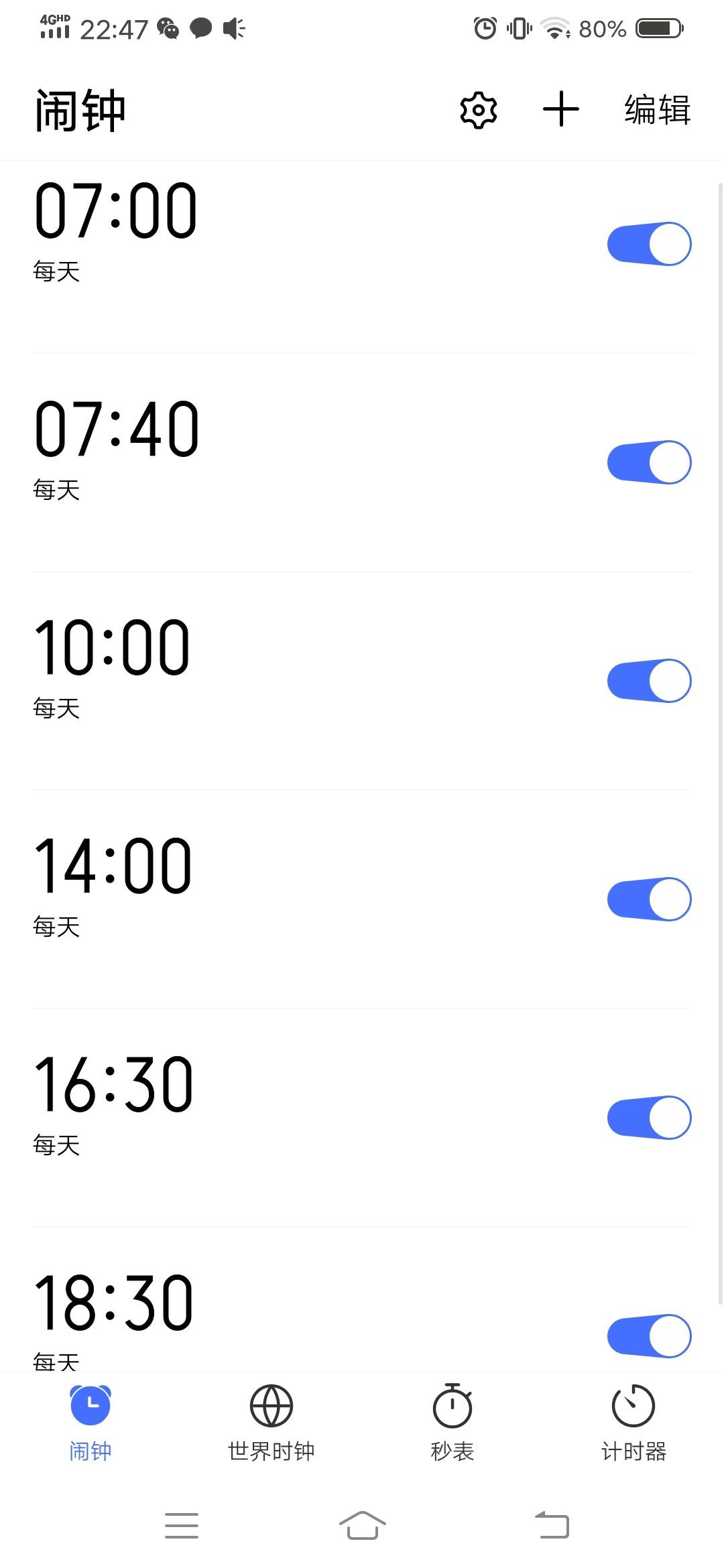Disable the 07:00 alarm switch
The image size is (724, 1568).
click(x=649, y=244)
